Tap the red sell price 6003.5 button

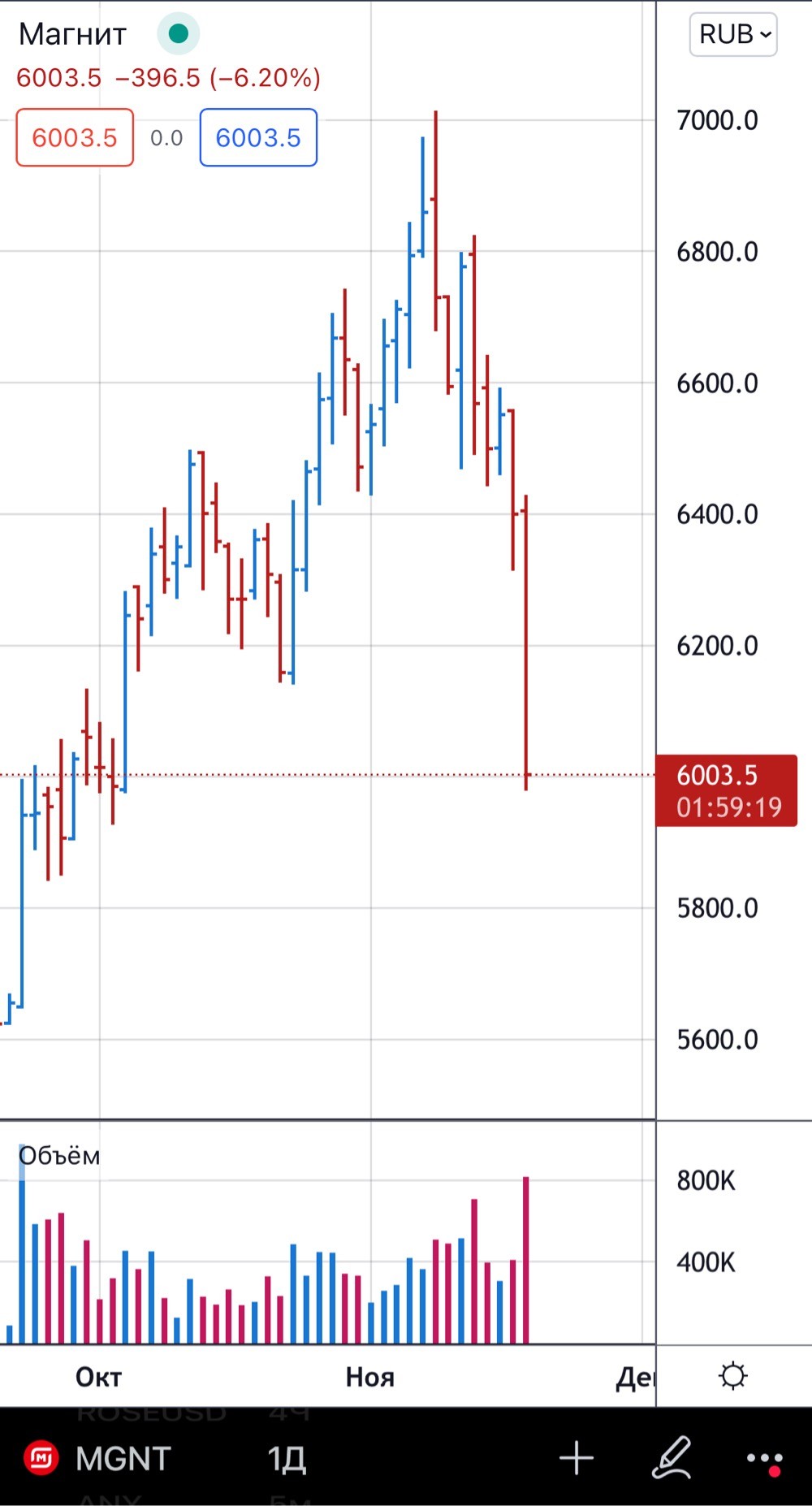click(75, 137)
